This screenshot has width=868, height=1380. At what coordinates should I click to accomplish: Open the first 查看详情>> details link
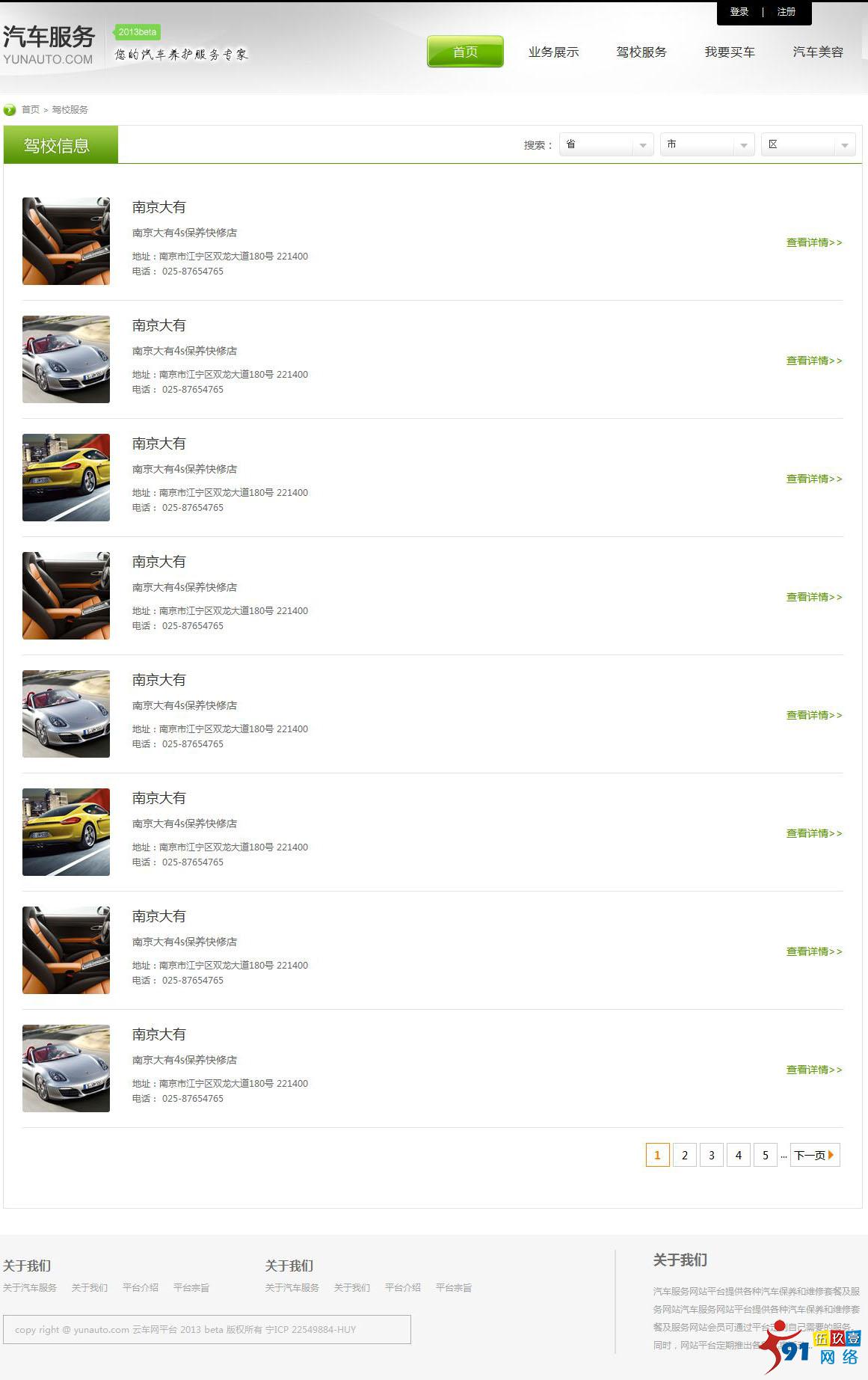(x=813, y=242)
